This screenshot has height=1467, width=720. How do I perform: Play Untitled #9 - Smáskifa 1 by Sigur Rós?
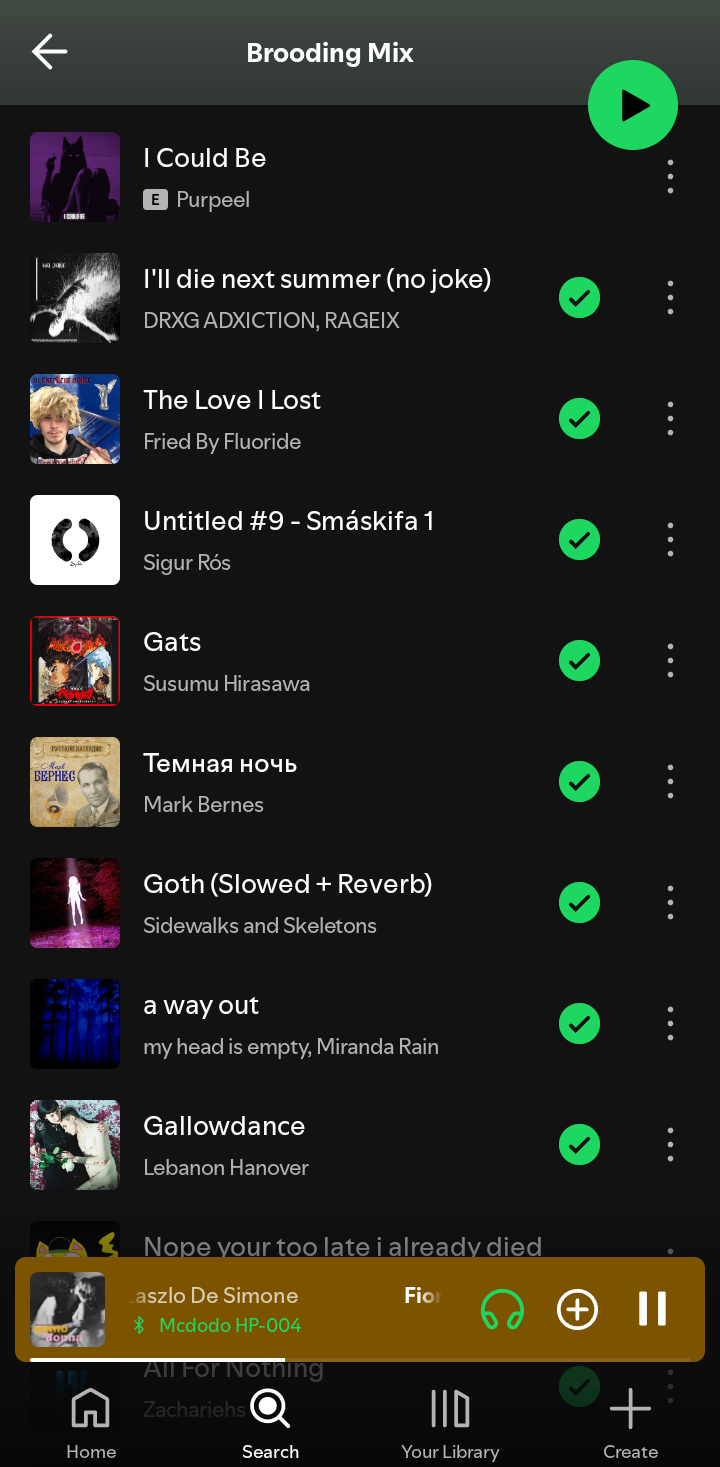click(360, 540)
